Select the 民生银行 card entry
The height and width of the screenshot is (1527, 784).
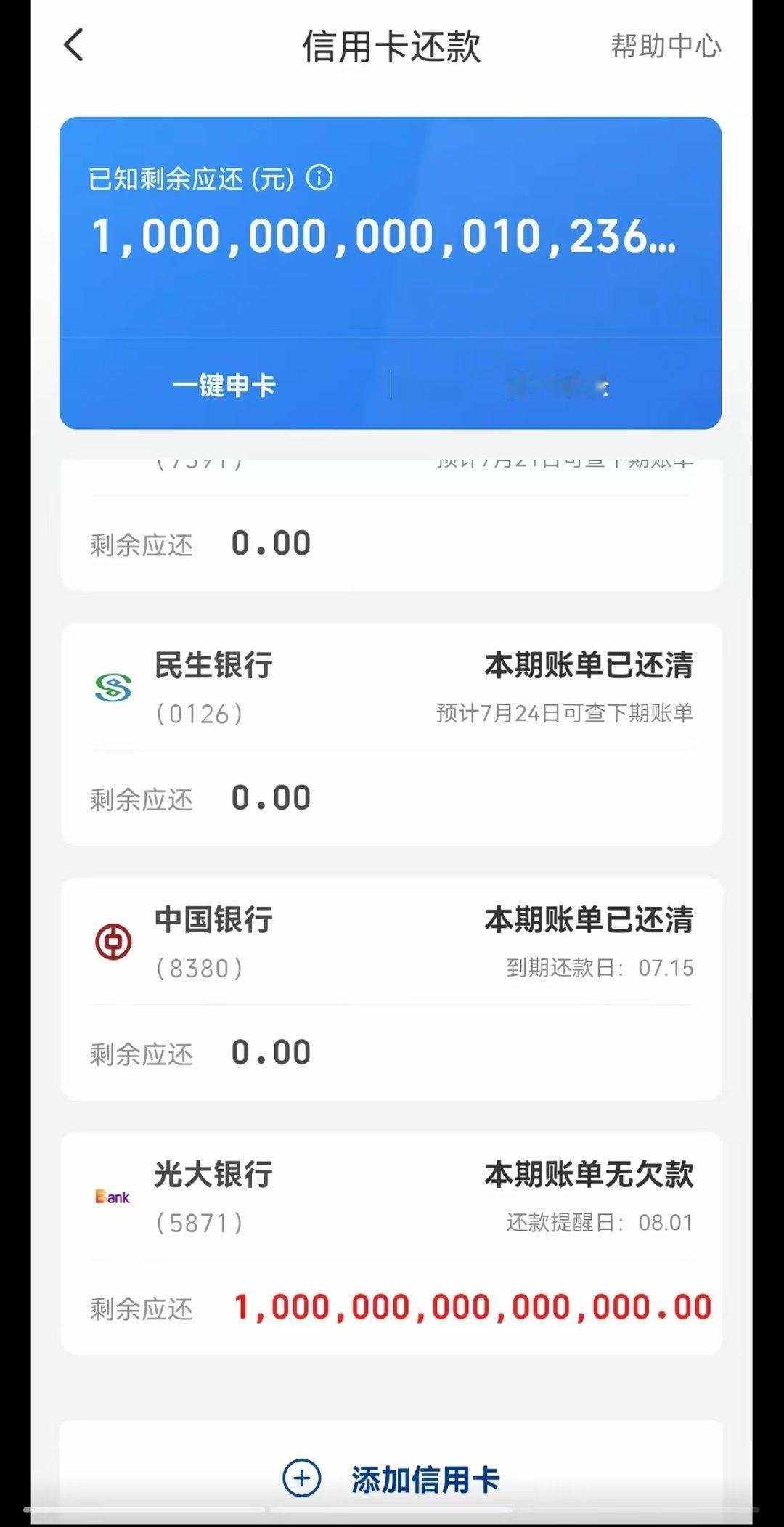(x=392, y=733)
